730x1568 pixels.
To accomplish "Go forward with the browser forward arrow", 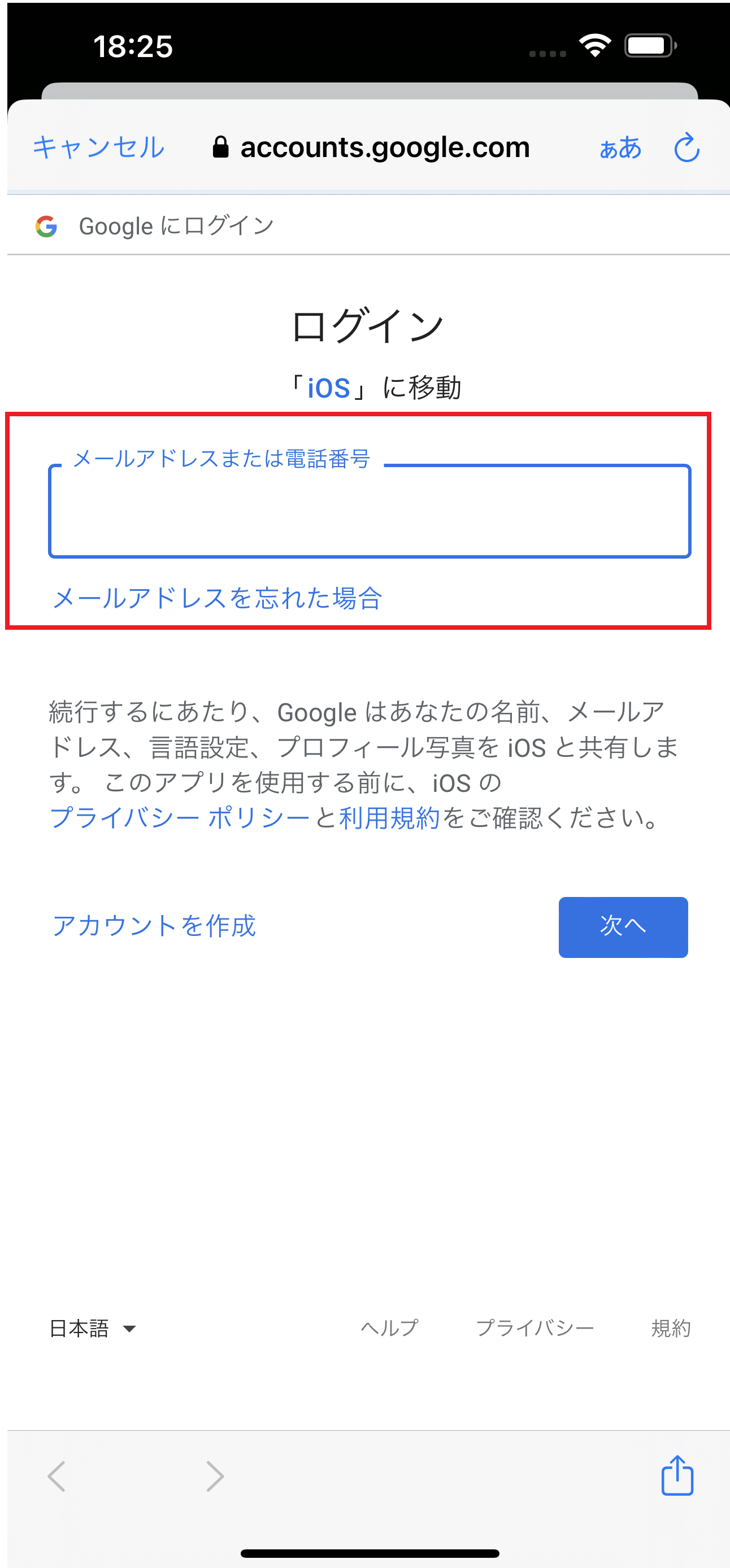I will click(x=215, y=1476).
